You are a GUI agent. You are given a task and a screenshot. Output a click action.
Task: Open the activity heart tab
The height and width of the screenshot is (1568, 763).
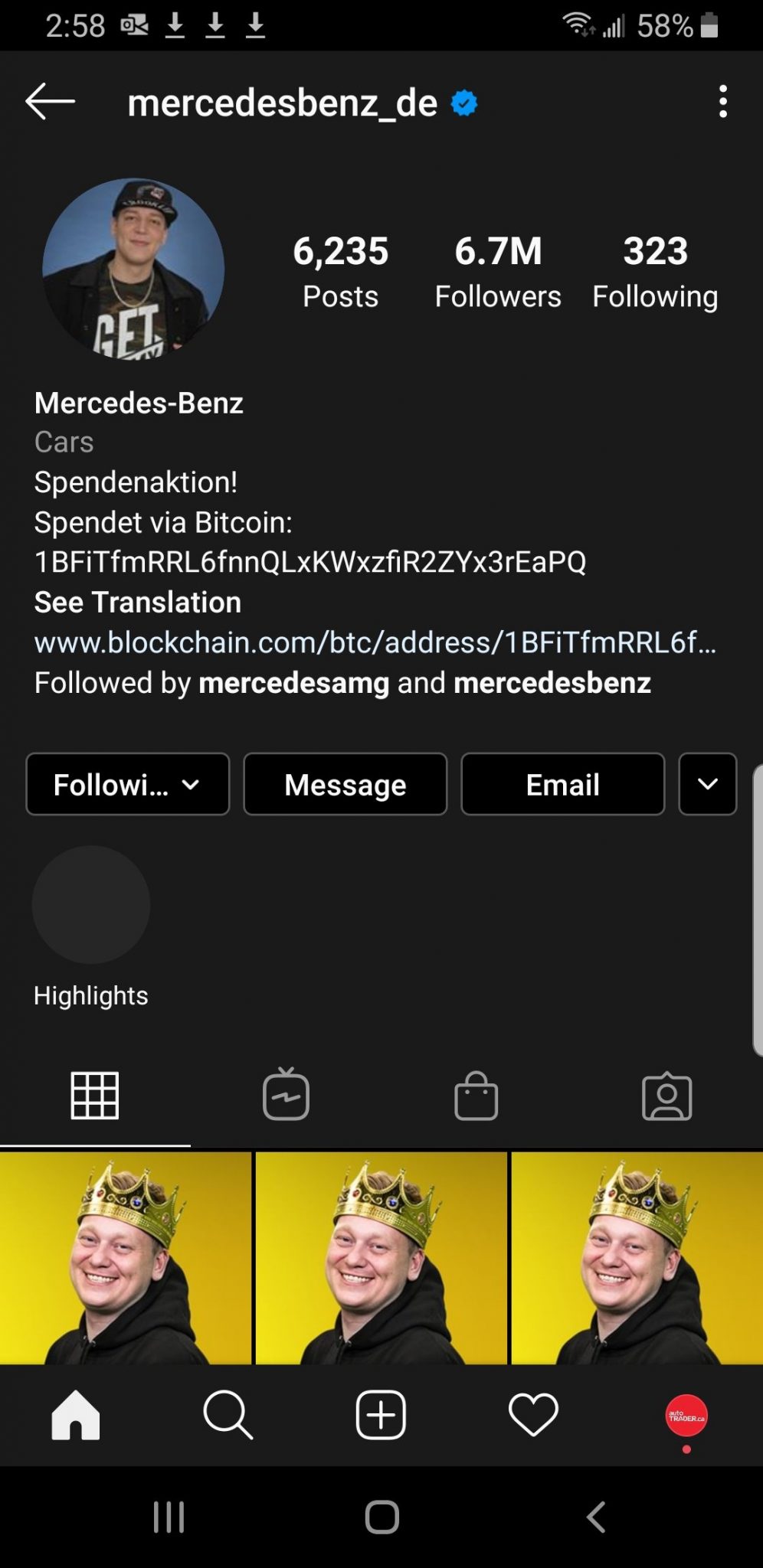(533, 1415)
